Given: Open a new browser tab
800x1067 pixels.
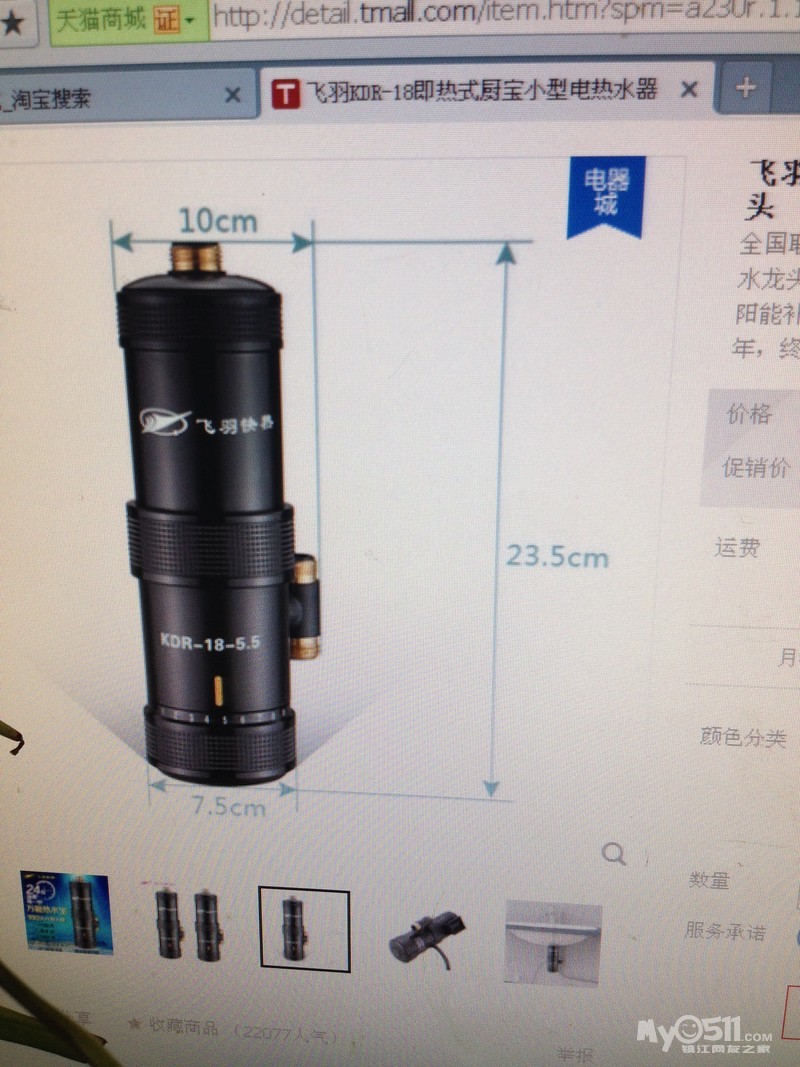Looking at the screenshot, I should click(745, 87).
